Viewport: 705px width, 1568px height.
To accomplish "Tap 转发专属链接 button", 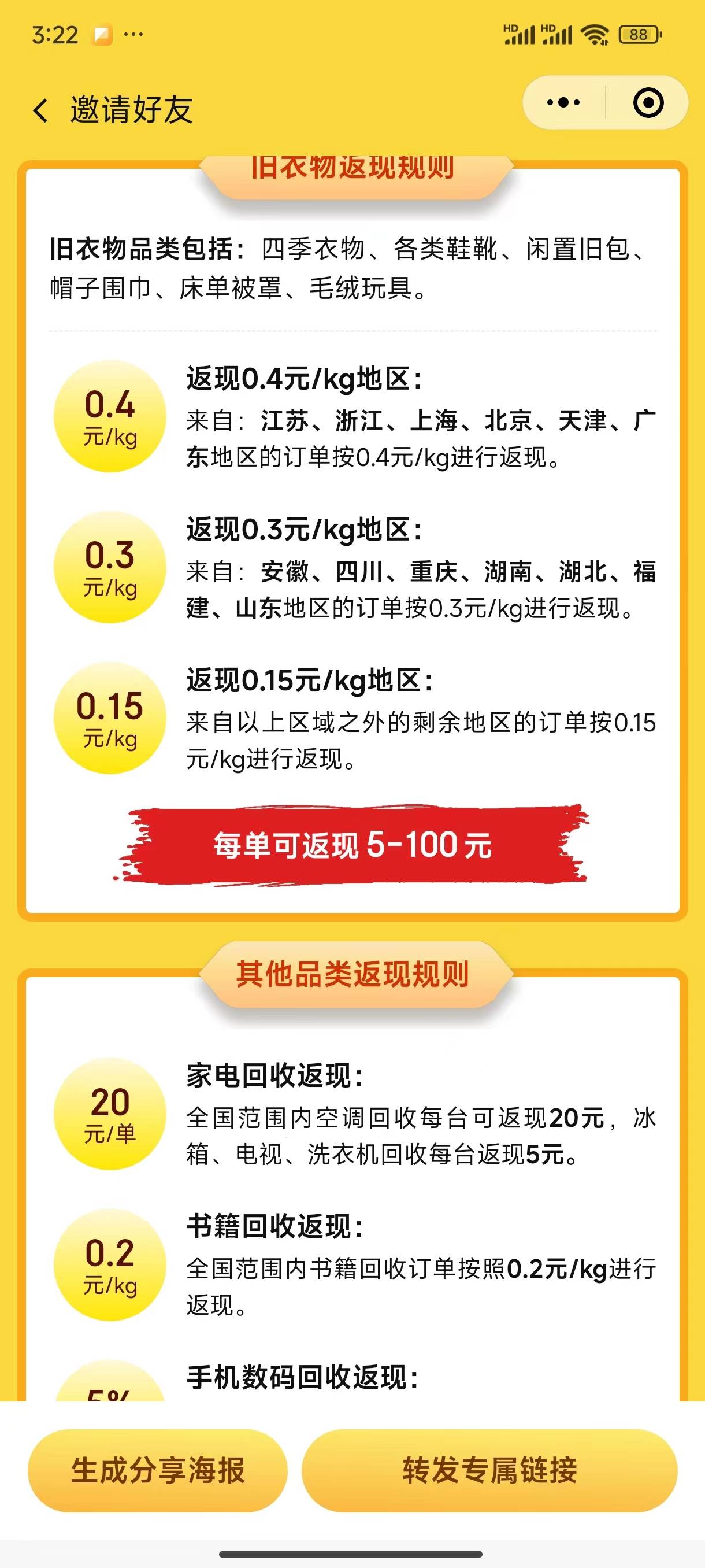I will point(489,1470).
